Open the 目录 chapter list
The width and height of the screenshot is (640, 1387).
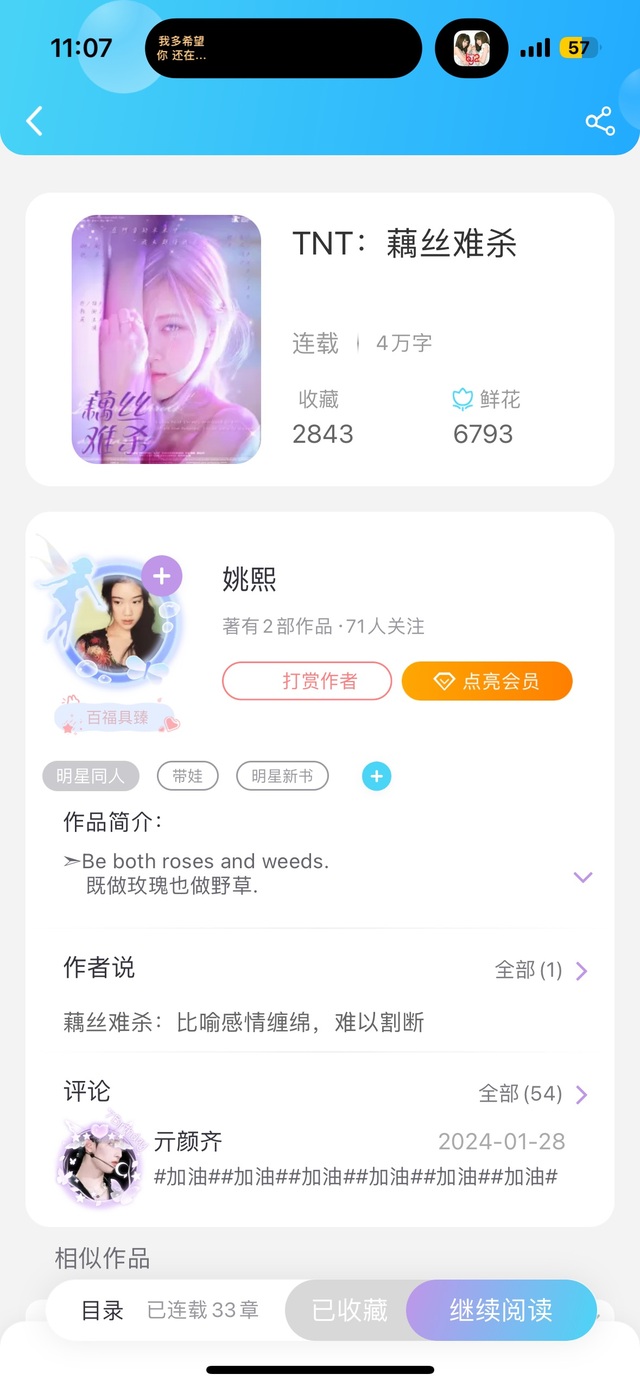point(102,1310)
